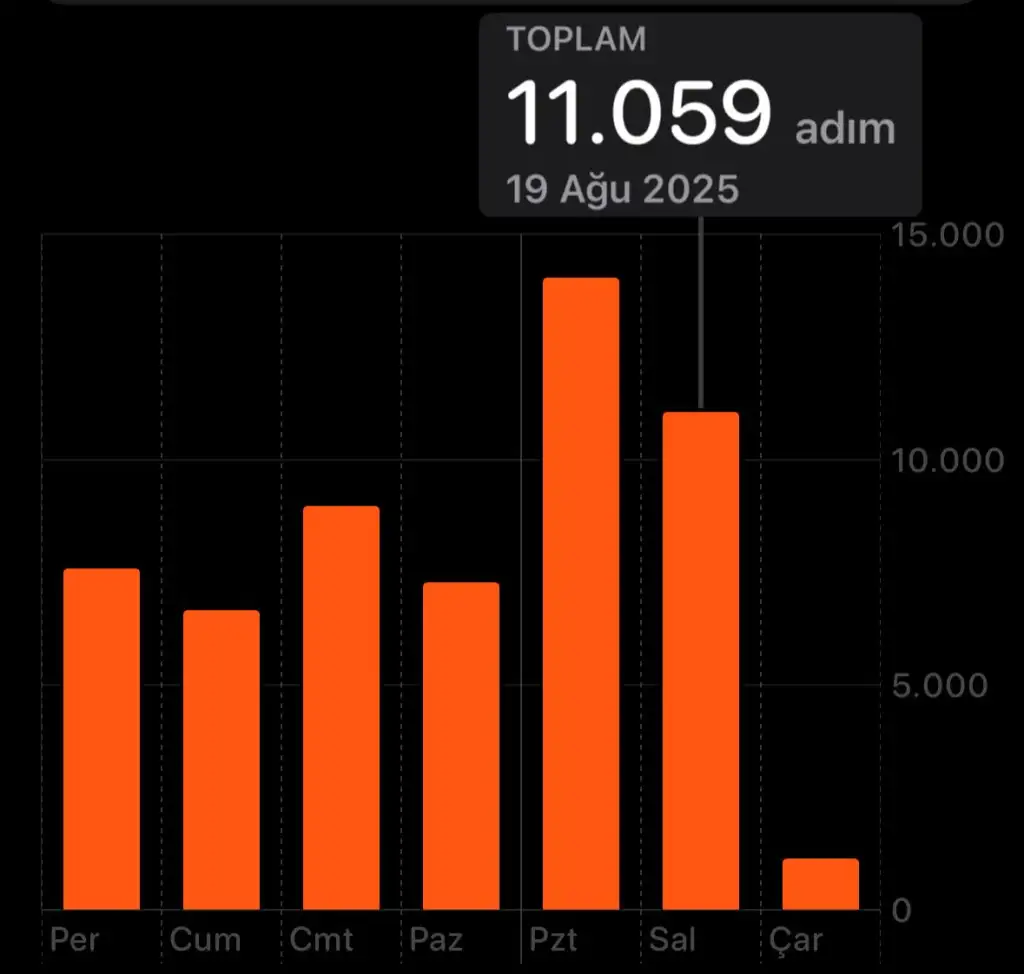Screen dimensions: 1024x974
Task: Show the step total for Cum
Action: [221, 760]
